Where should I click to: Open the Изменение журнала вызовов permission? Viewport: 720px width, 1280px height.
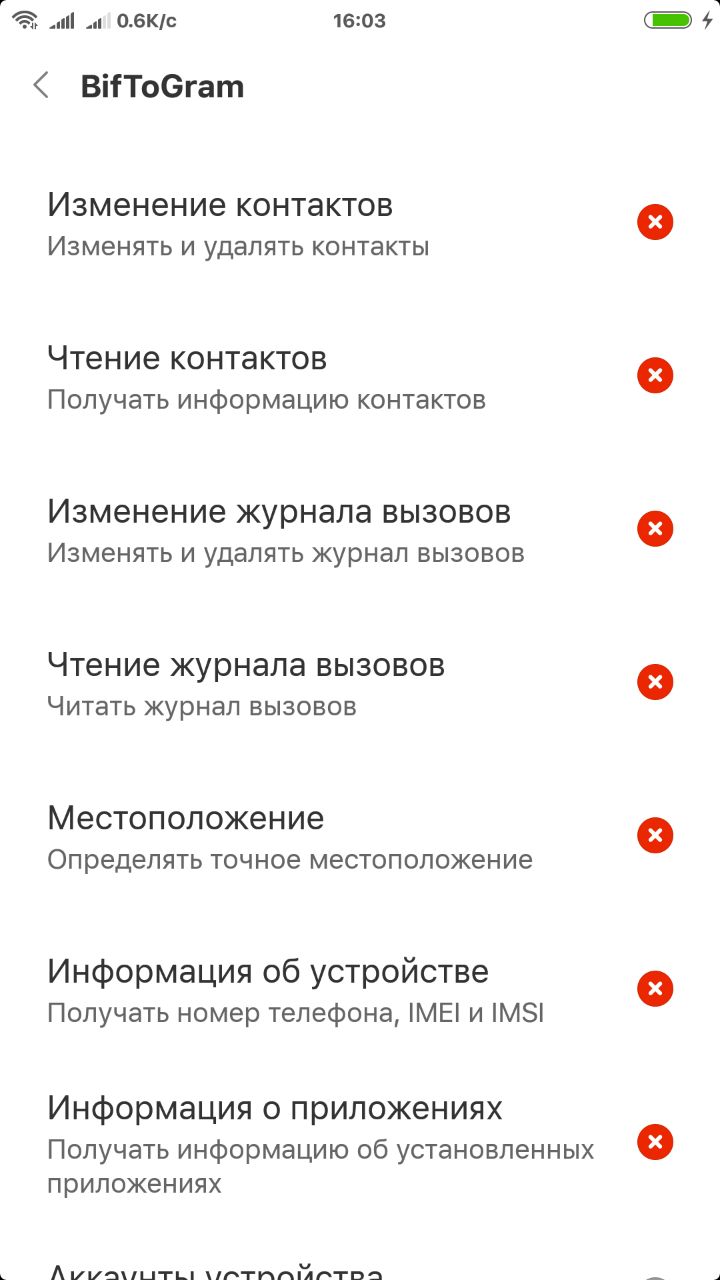(x=360, y=529)
